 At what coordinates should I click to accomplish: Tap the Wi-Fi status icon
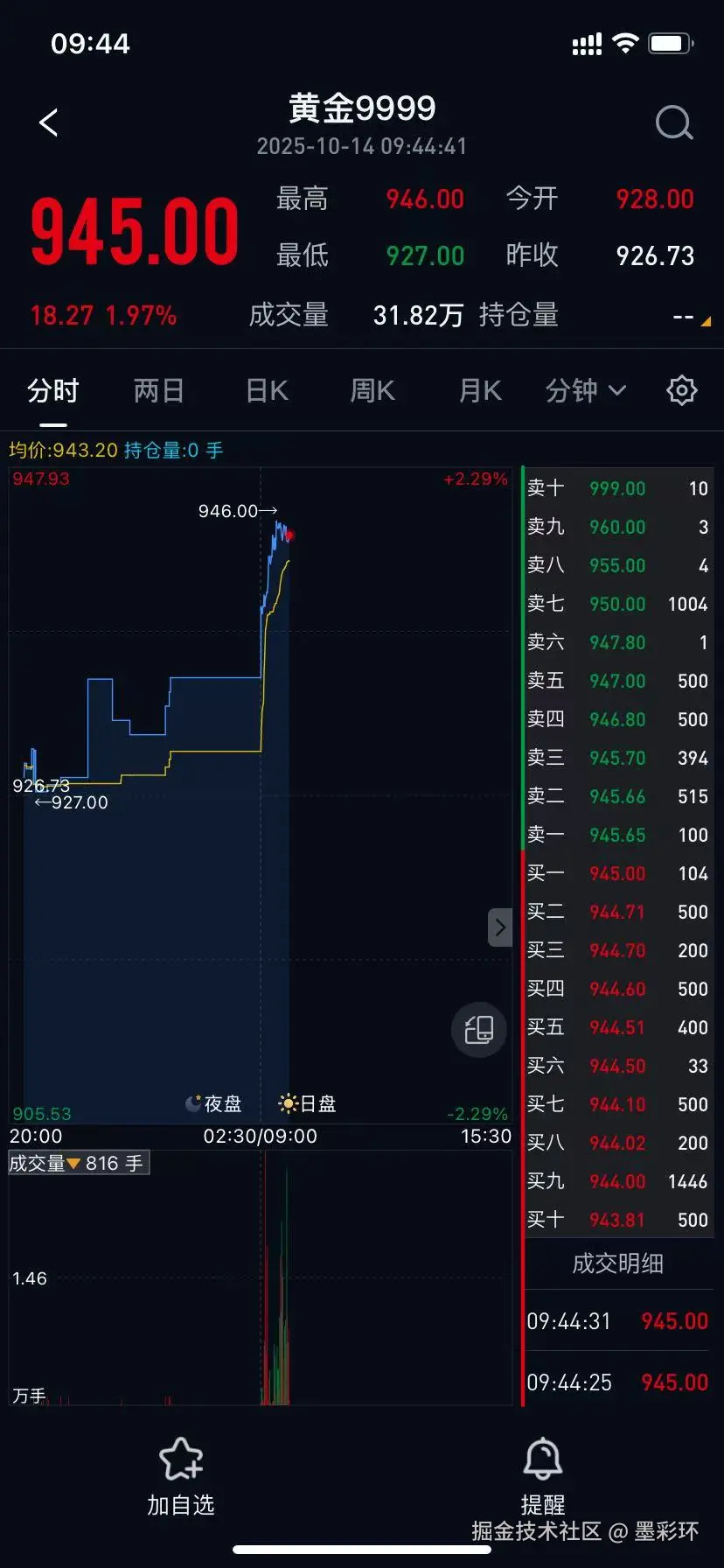coord(626,43)
